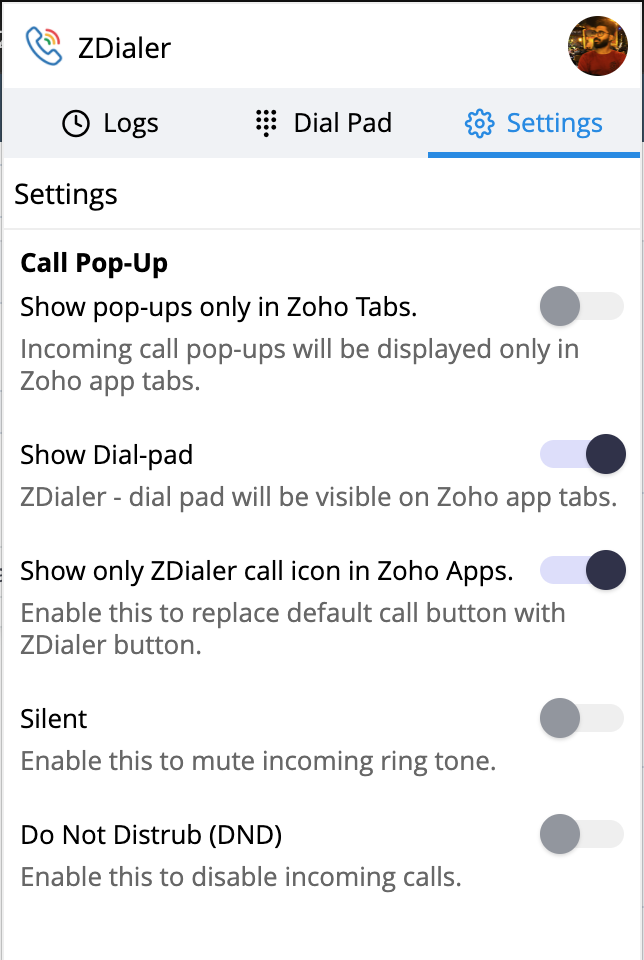Turn off the Show Dial-pad switch
Image resolution: width=644 pixels, height=960 pixels.
[583, 455]
